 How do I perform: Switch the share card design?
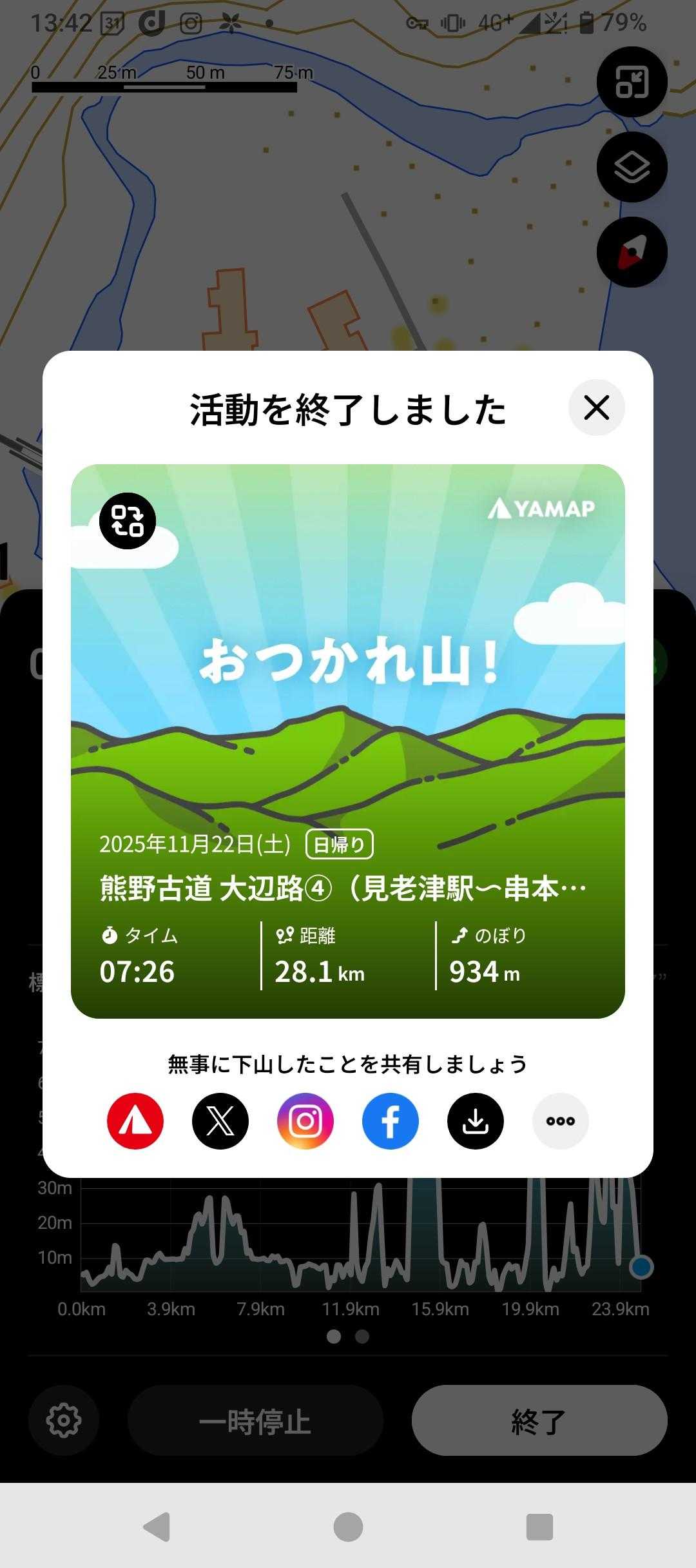pos(128,521)
